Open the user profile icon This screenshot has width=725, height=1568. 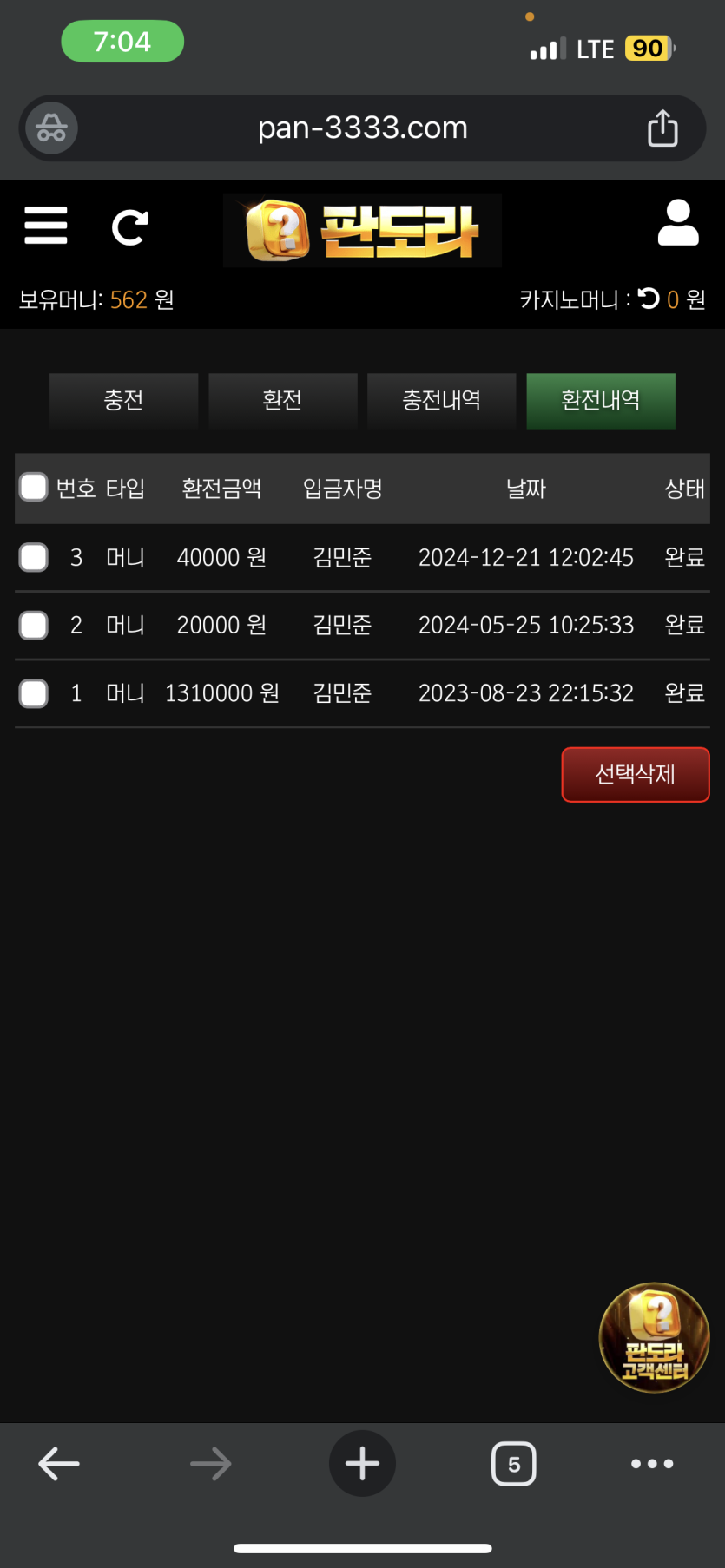point(678,223)
